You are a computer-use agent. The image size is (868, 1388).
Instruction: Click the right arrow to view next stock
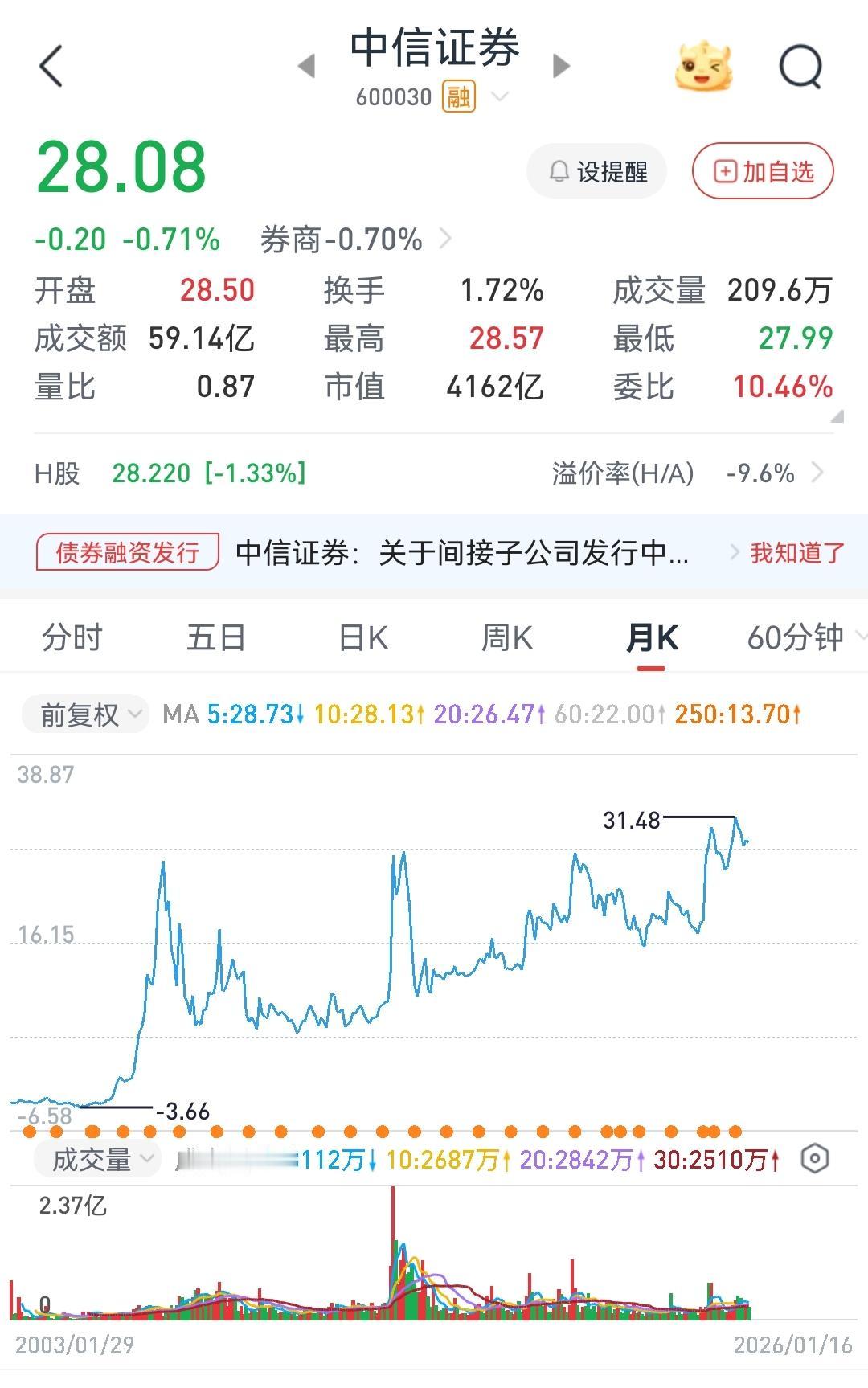pos(559,68)
